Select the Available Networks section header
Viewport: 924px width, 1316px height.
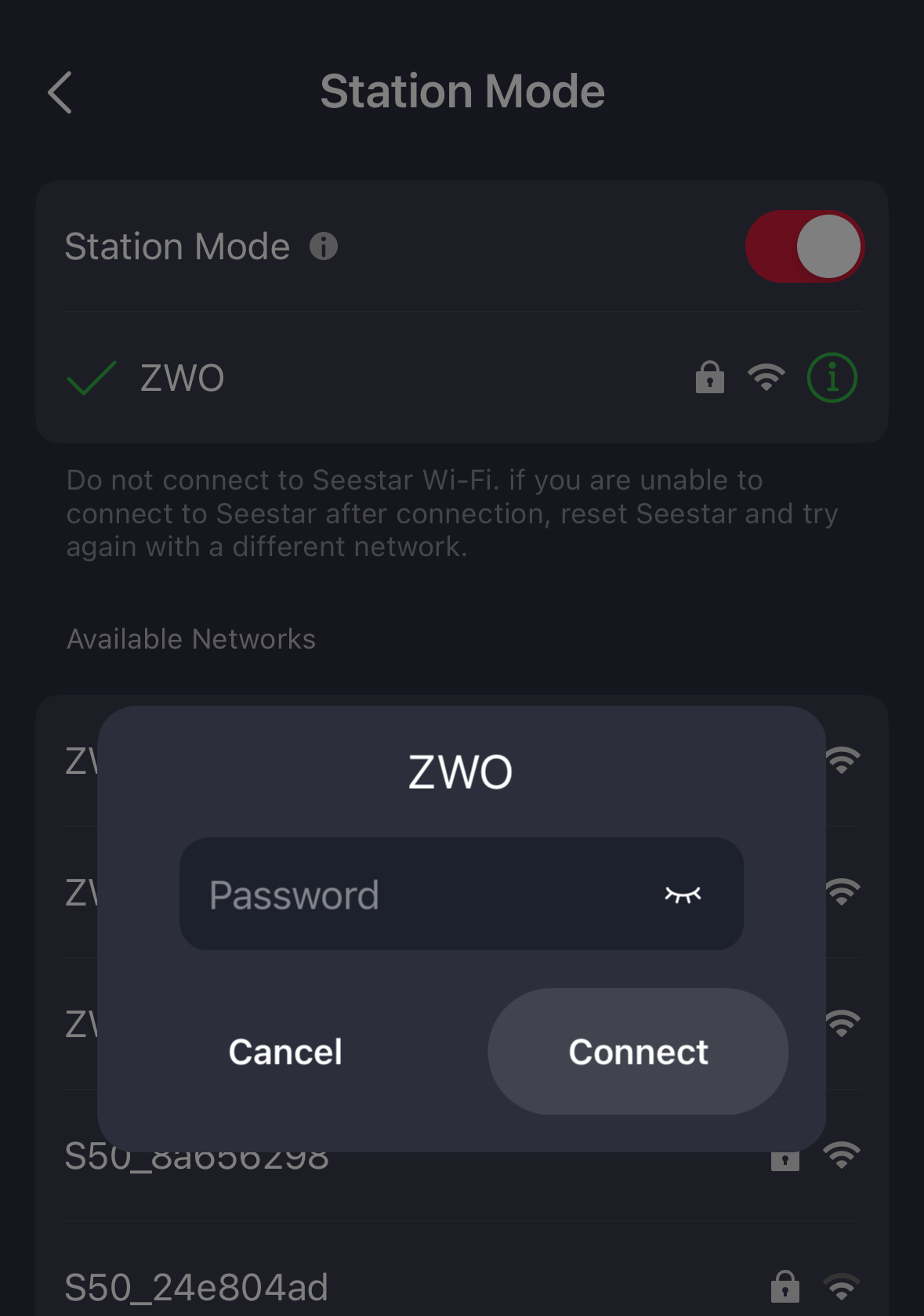click(190, 638)
